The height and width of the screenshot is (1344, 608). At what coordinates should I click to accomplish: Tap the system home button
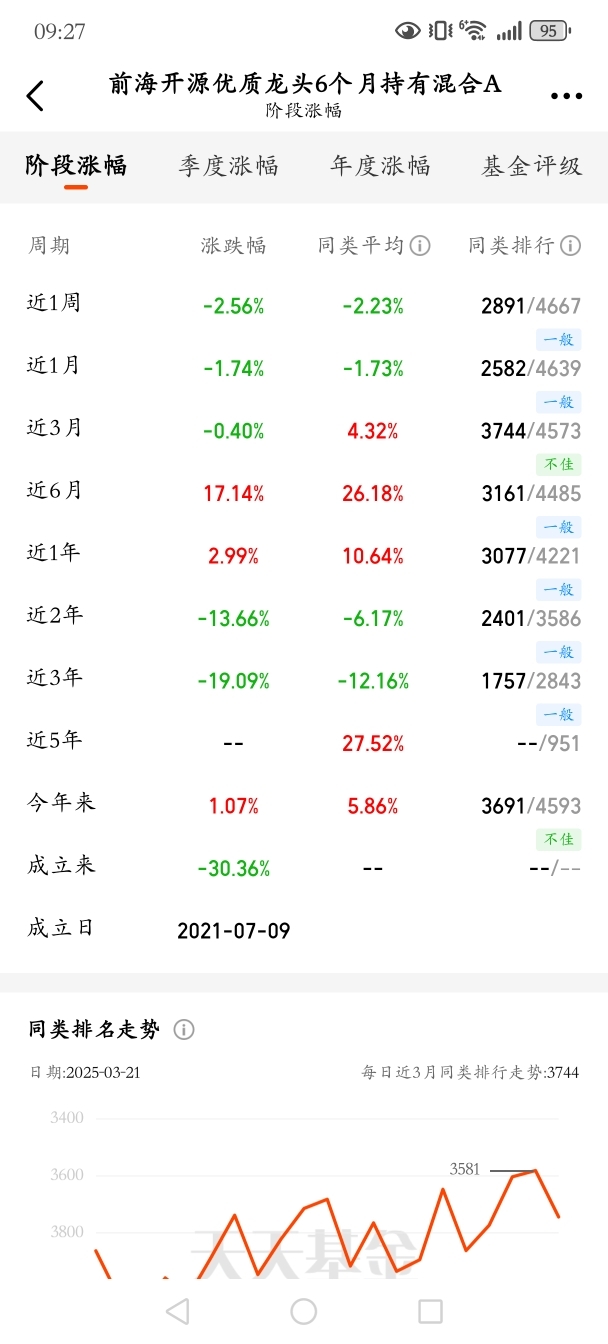(x=304, y=1311)
